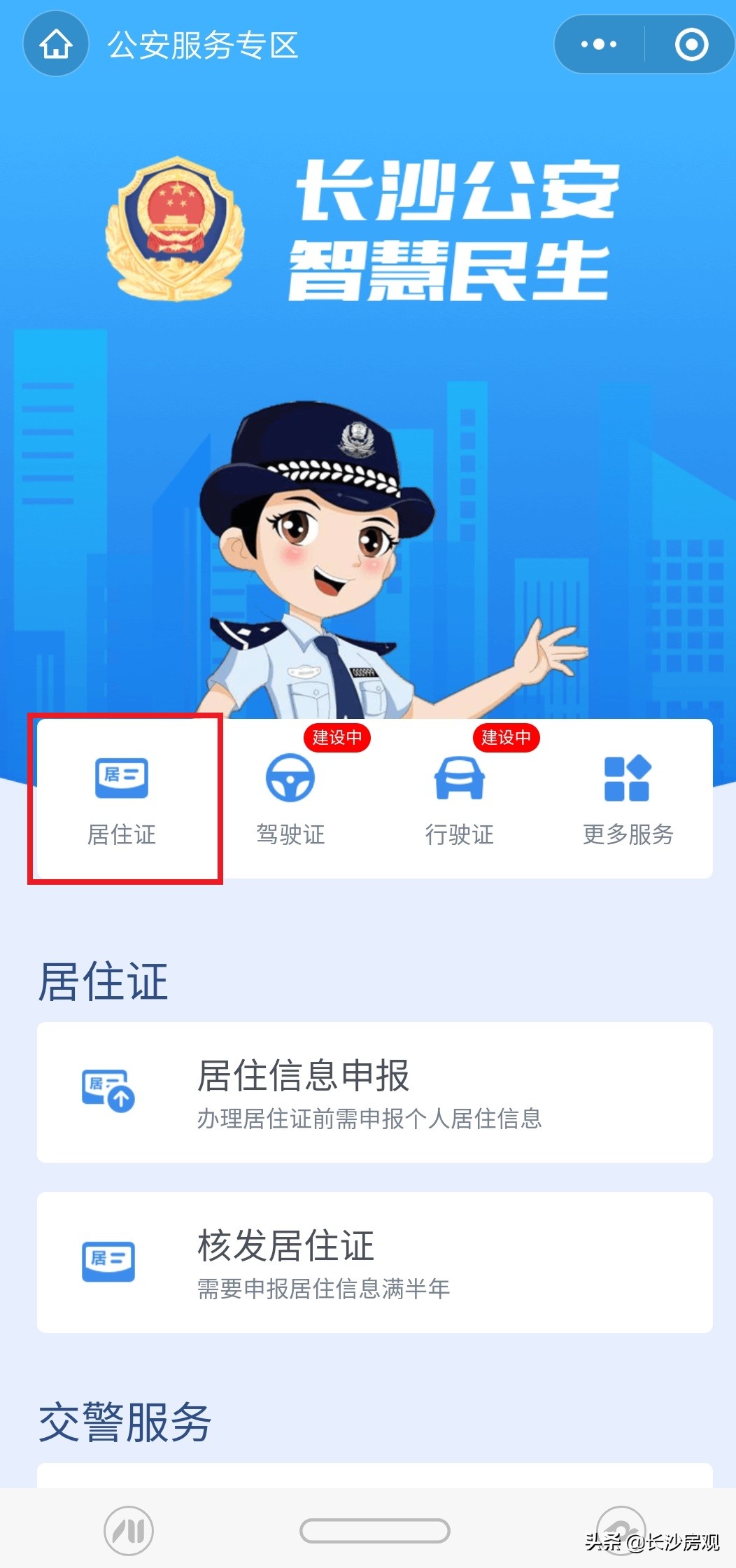Viewport: 736px width, 1568px height.
Task: Open 更多服务 via the grid icon
Action: point(627,779)
